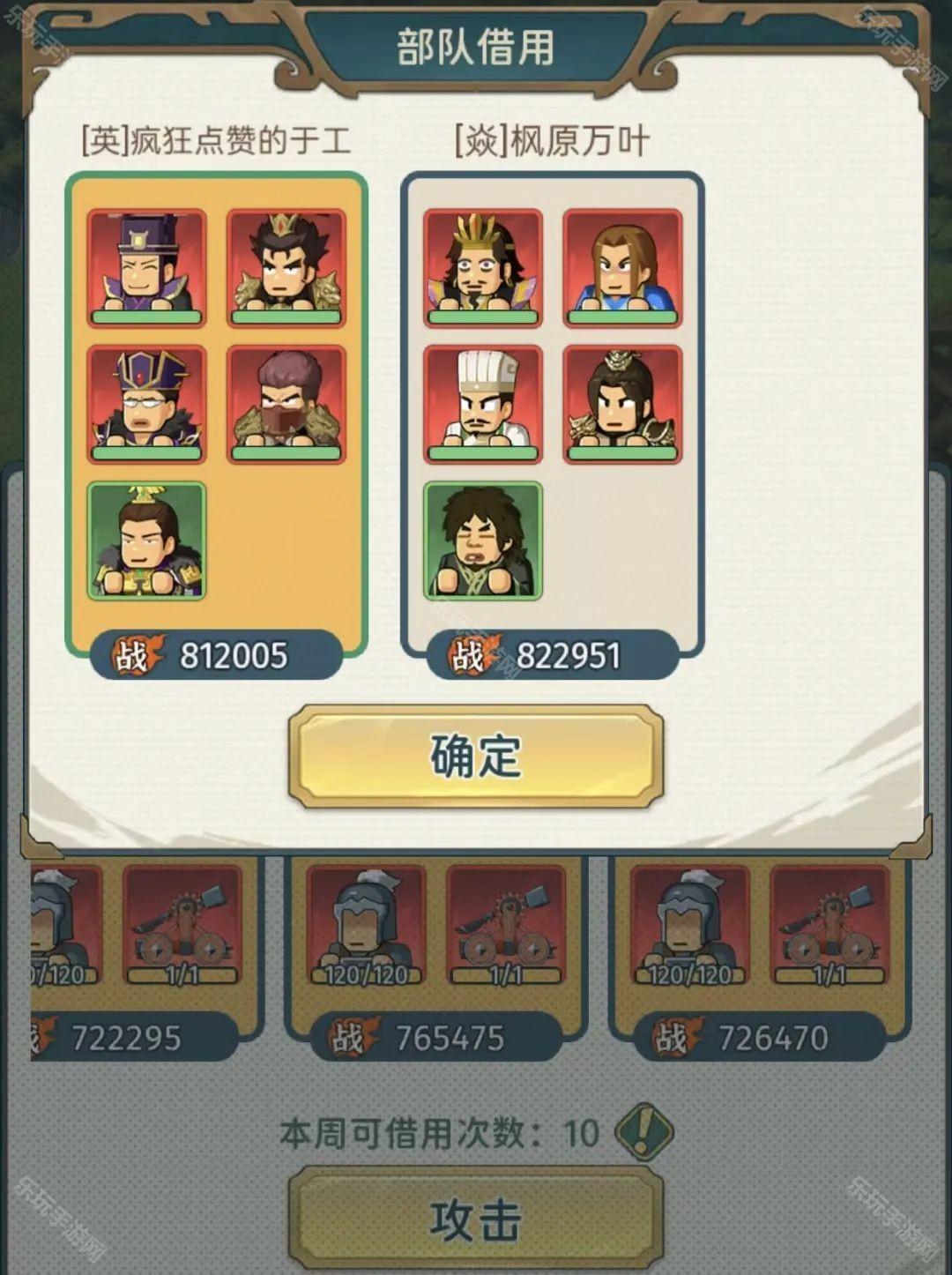
Task: Select the team of [英]疯狂点赞的于工
Action: (216, 414)
